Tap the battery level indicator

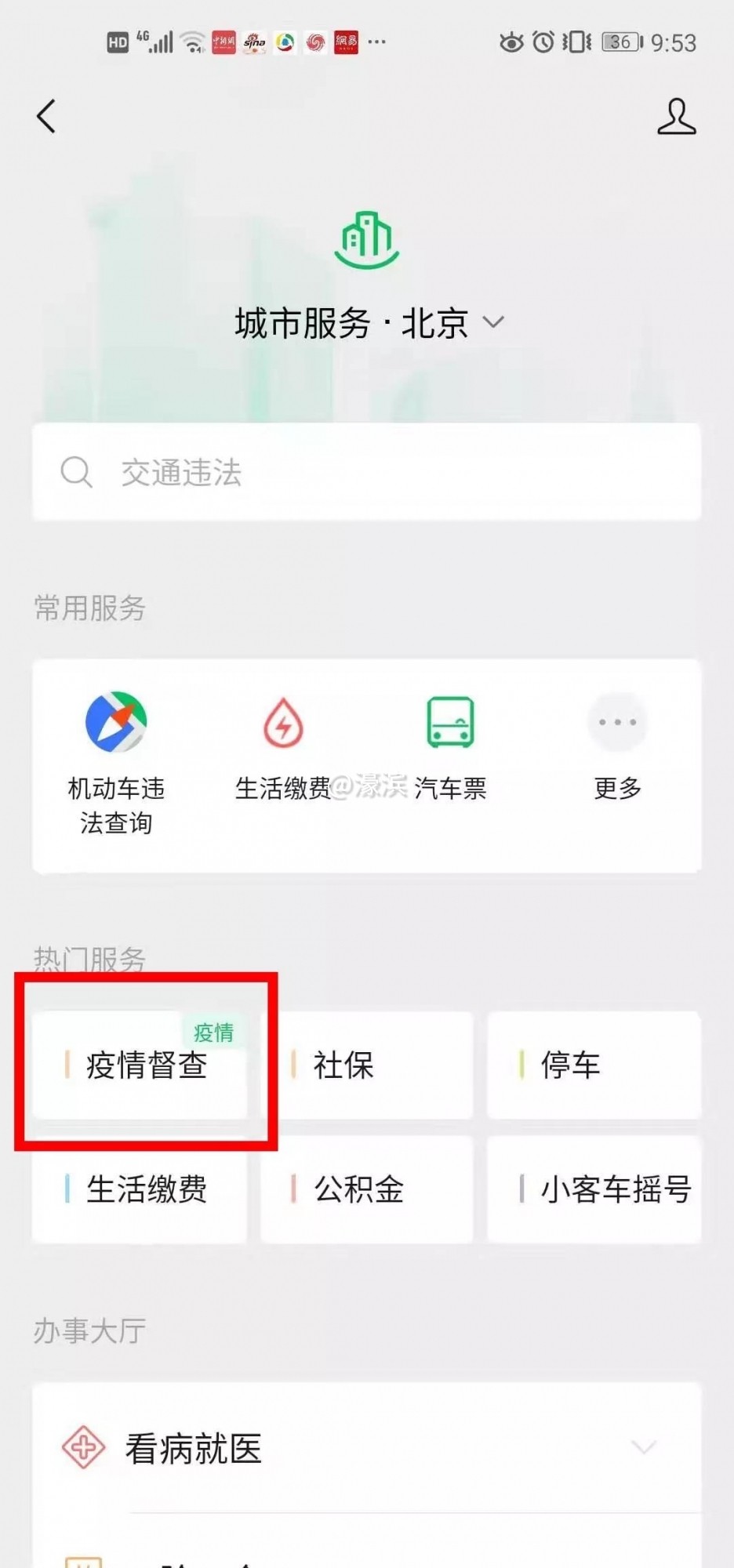(620, 42)
